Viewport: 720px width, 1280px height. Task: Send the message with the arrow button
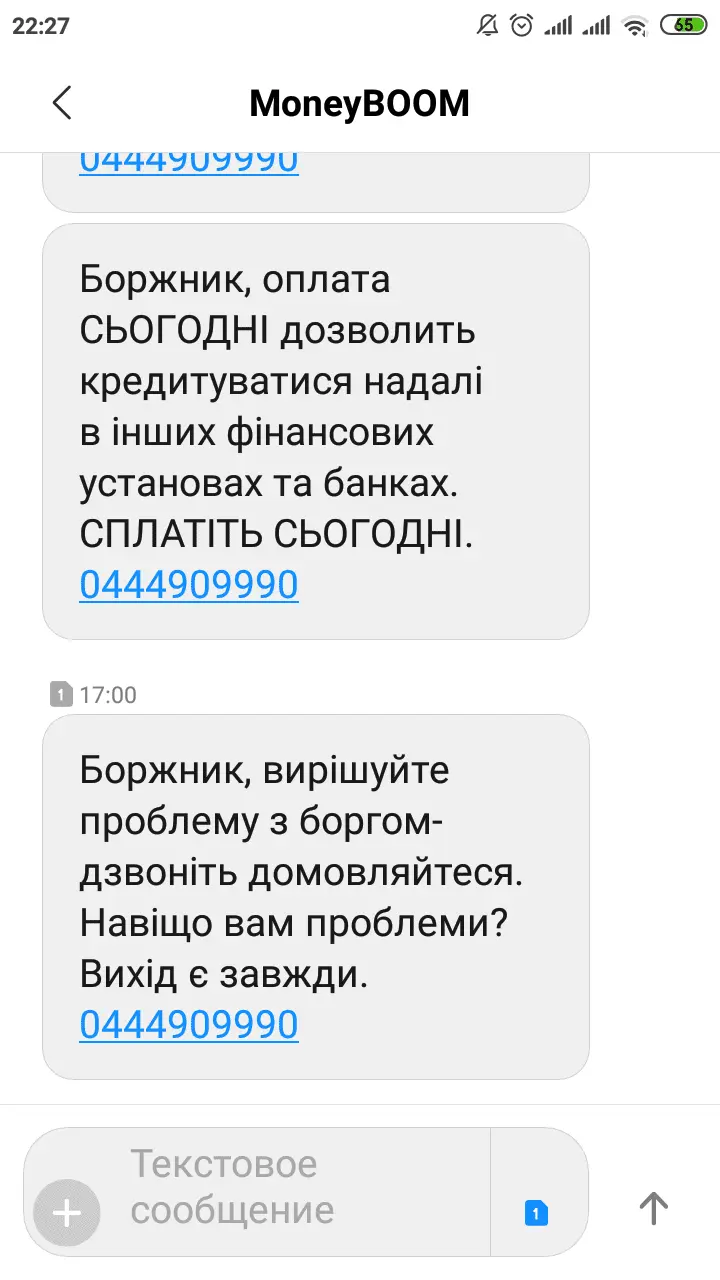[x=653, y=1208]
